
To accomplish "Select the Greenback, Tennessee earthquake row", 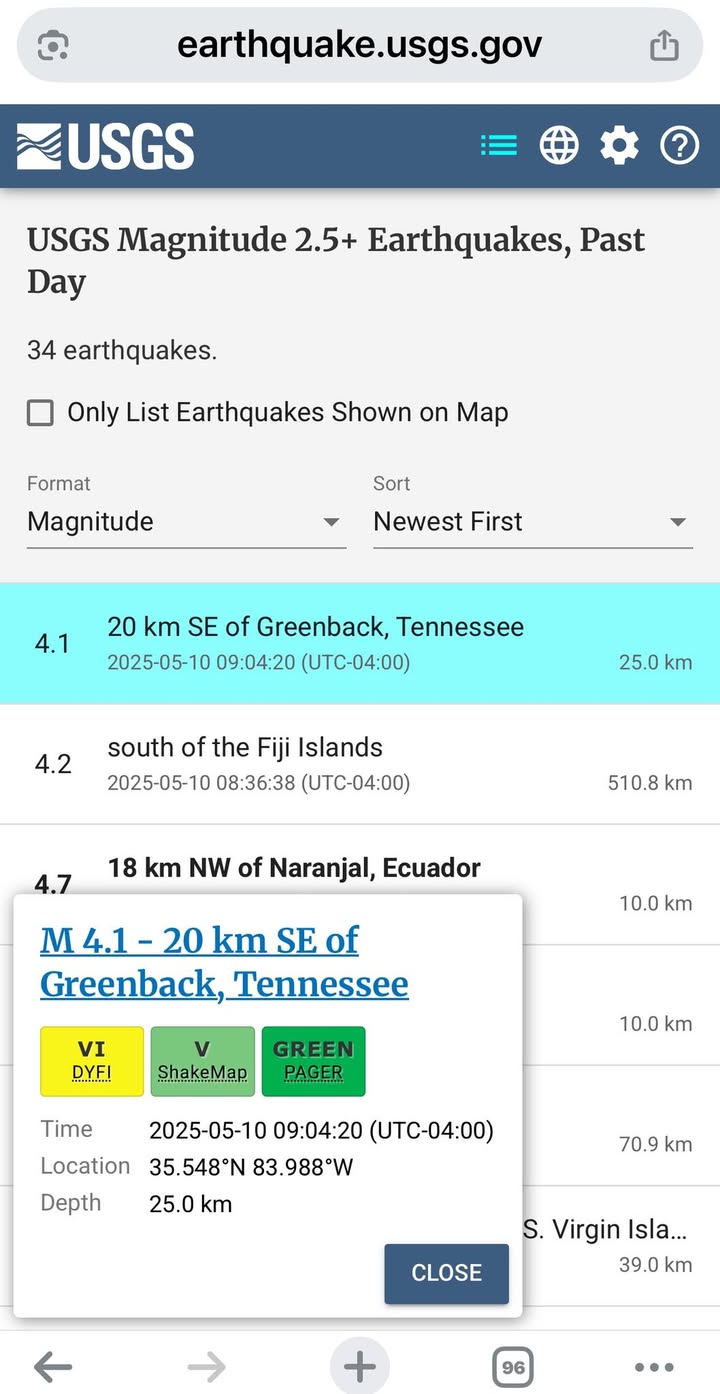I will (x=360, y=643).
